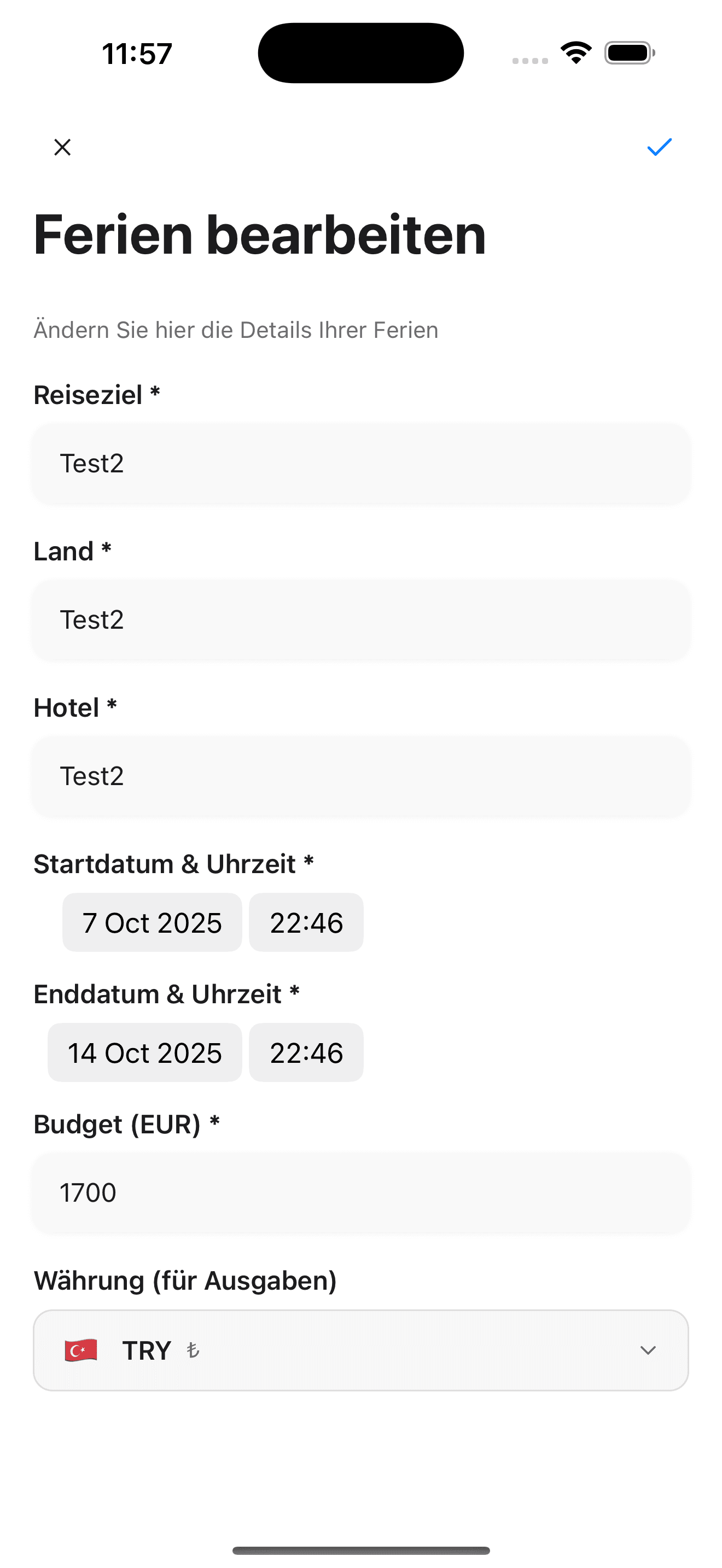Tap the blue checkmark to save changes
This screenshot has height=1568, width=722.
[x=658, y=147]
